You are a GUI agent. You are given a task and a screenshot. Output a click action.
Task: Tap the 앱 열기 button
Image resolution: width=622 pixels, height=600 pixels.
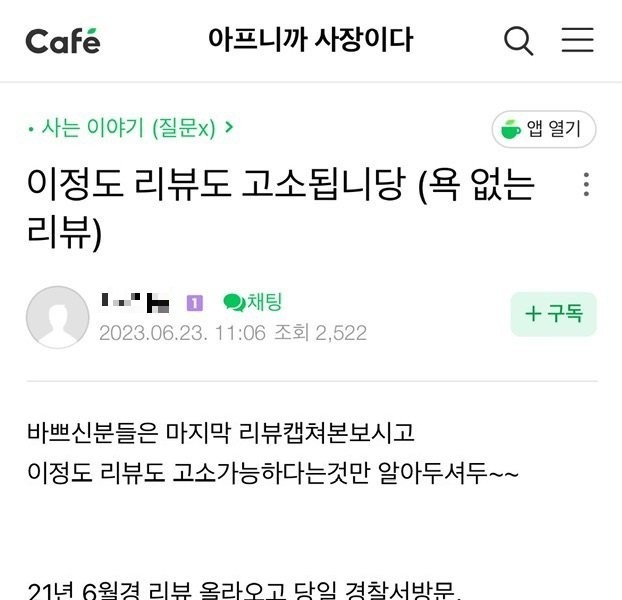pos(543,129)
